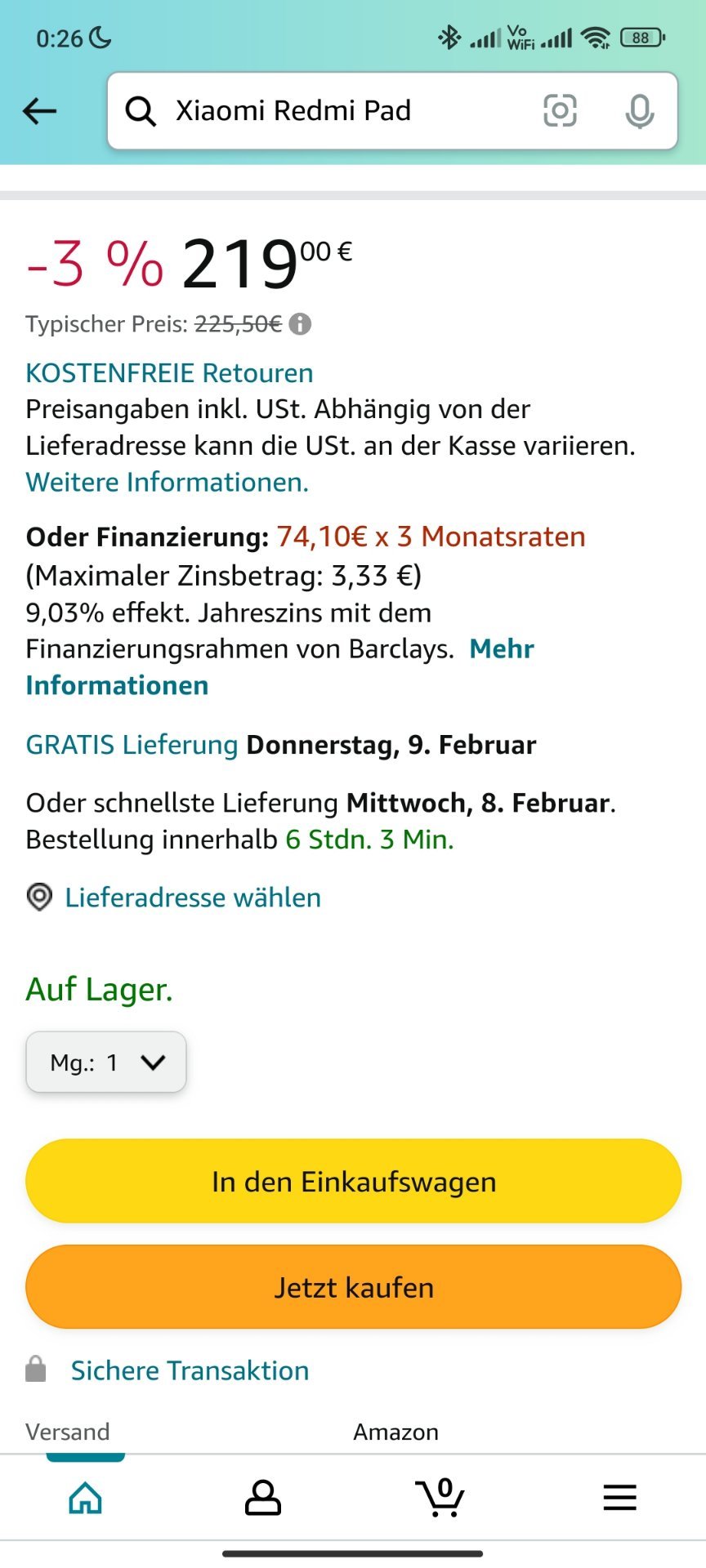Open Sichere Transaktion details
The image size is (706, 1568).
click(190, 1370)
